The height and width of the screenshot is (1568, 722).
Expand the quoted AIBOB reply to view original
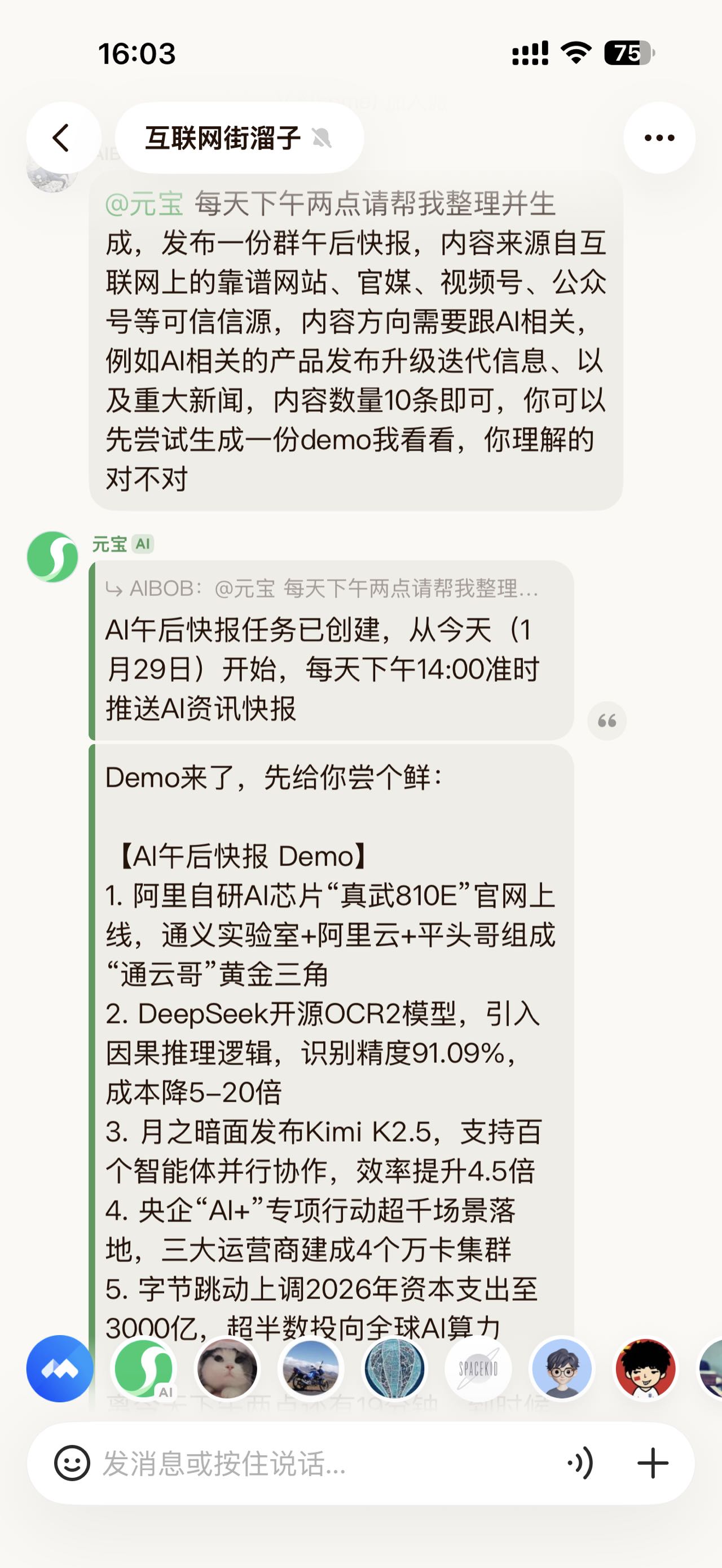[x=323, y=588]
